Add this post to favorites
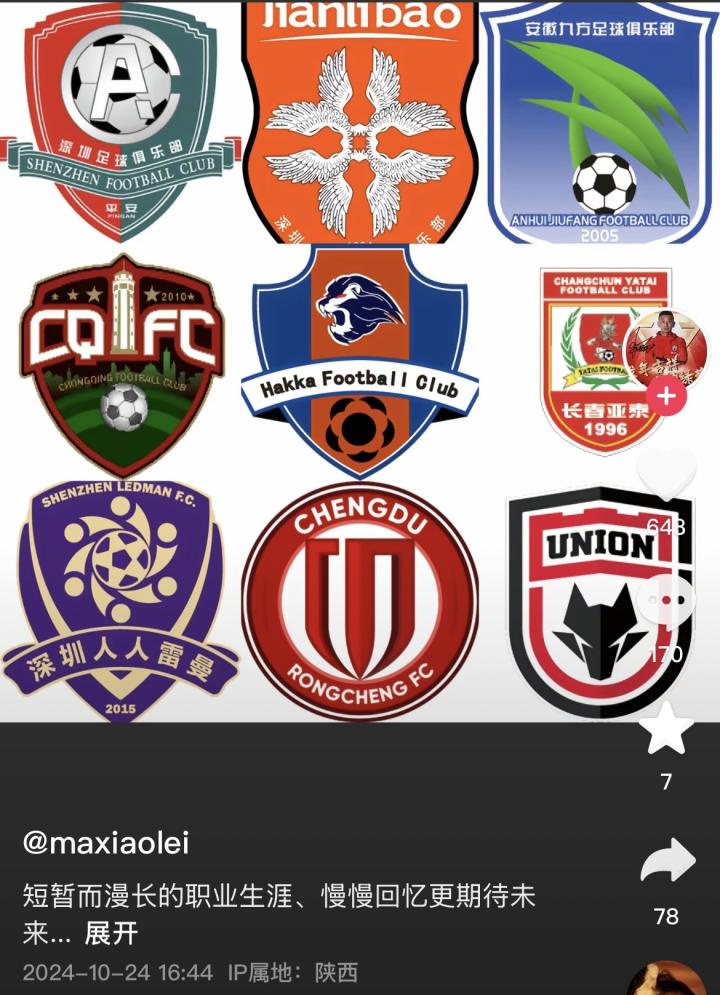This screenshot has width=720, height=995. (x=666, y=728)
